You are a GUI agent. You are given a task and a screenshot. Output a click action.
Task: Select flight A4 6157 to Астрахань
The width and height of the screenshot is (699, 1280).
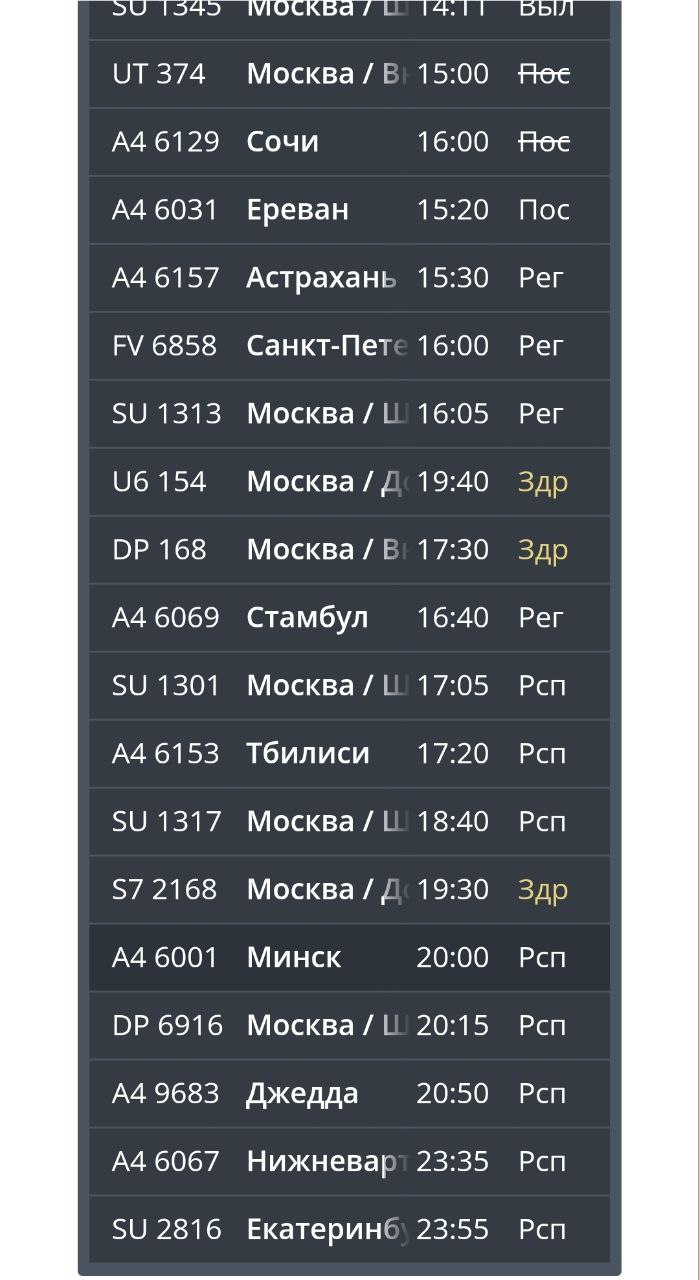tap(348, 278)
